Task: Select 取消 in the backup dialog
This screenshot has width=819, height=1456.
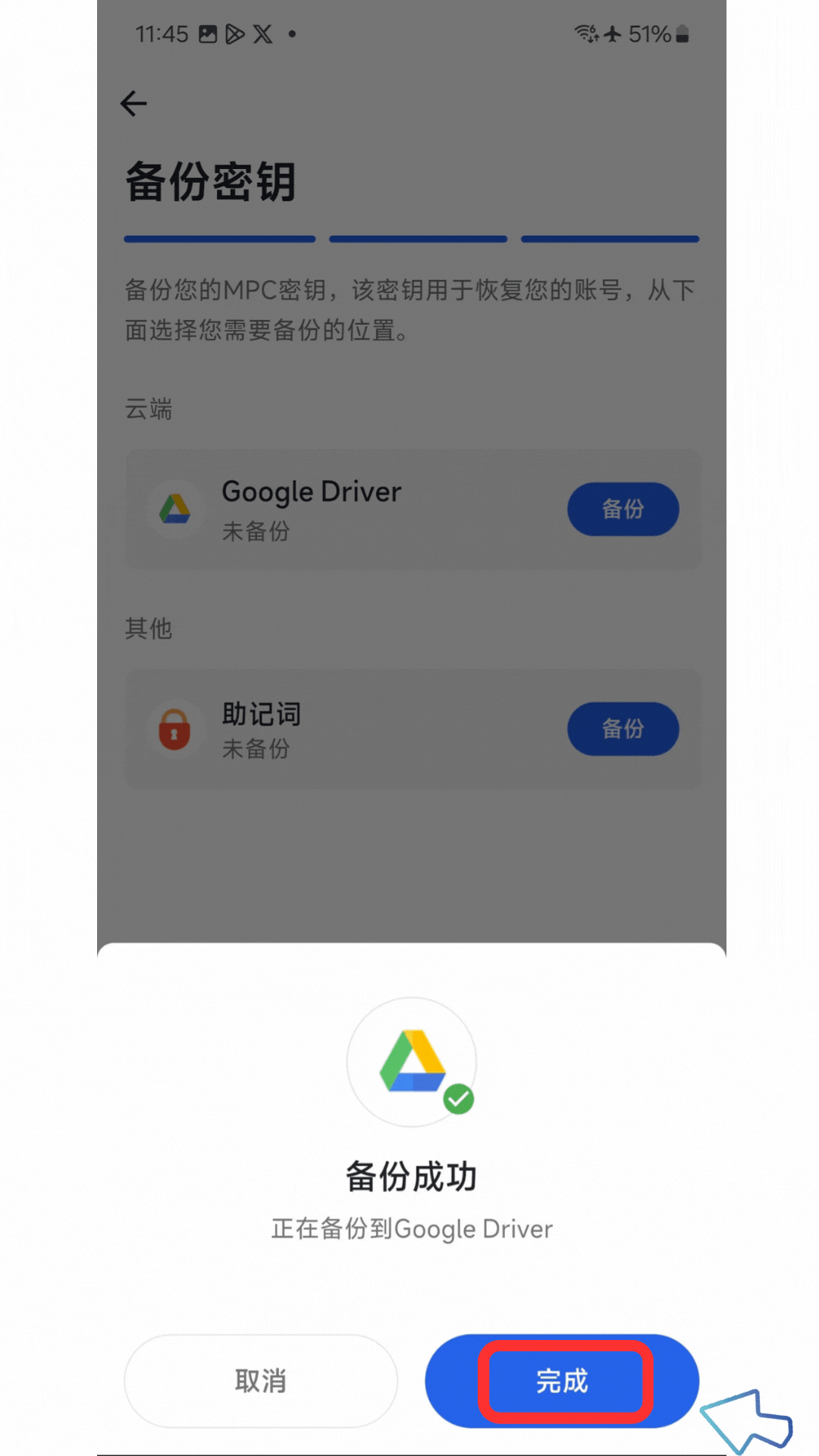Action: point(261,1381)
